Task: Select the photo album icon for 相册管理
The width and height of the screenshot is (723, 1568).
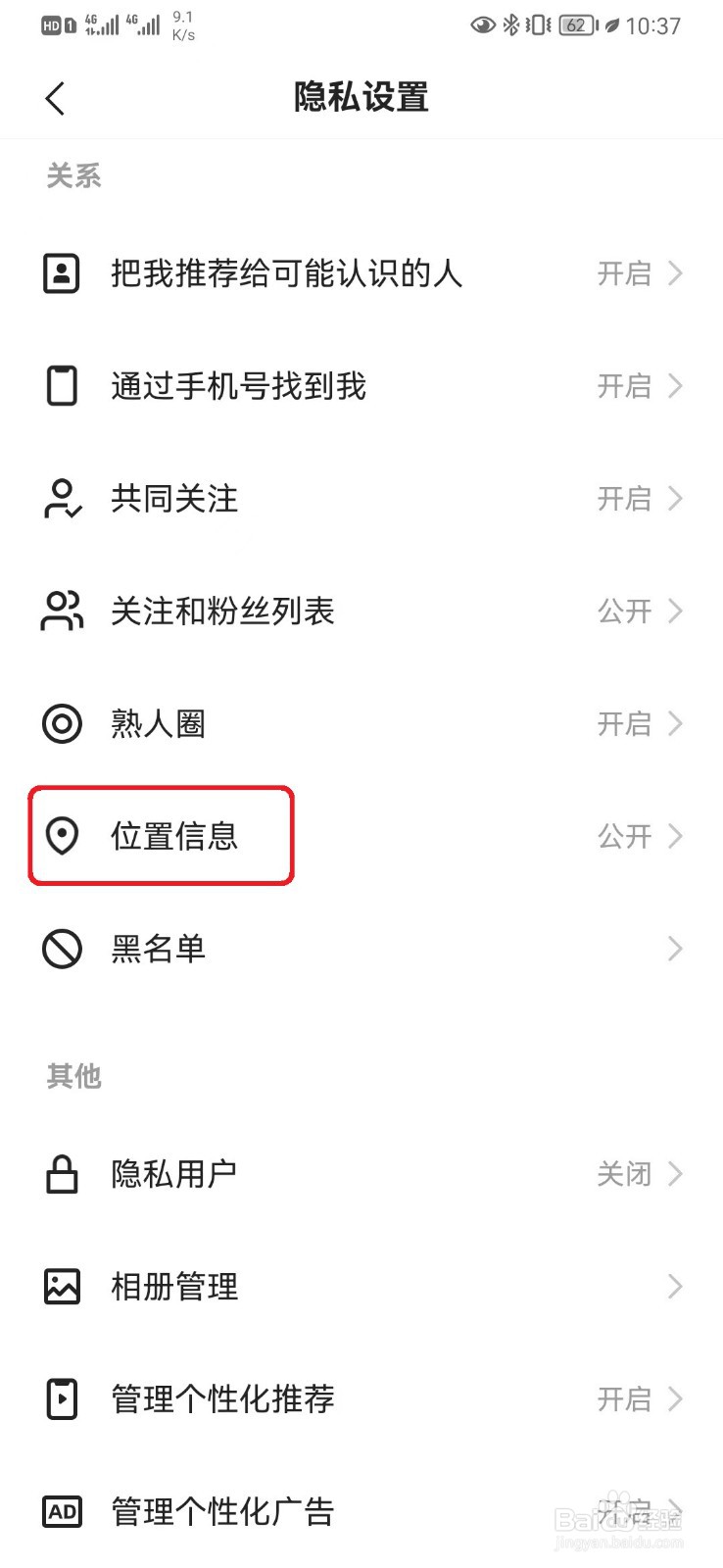Action: coord(62,1286)
